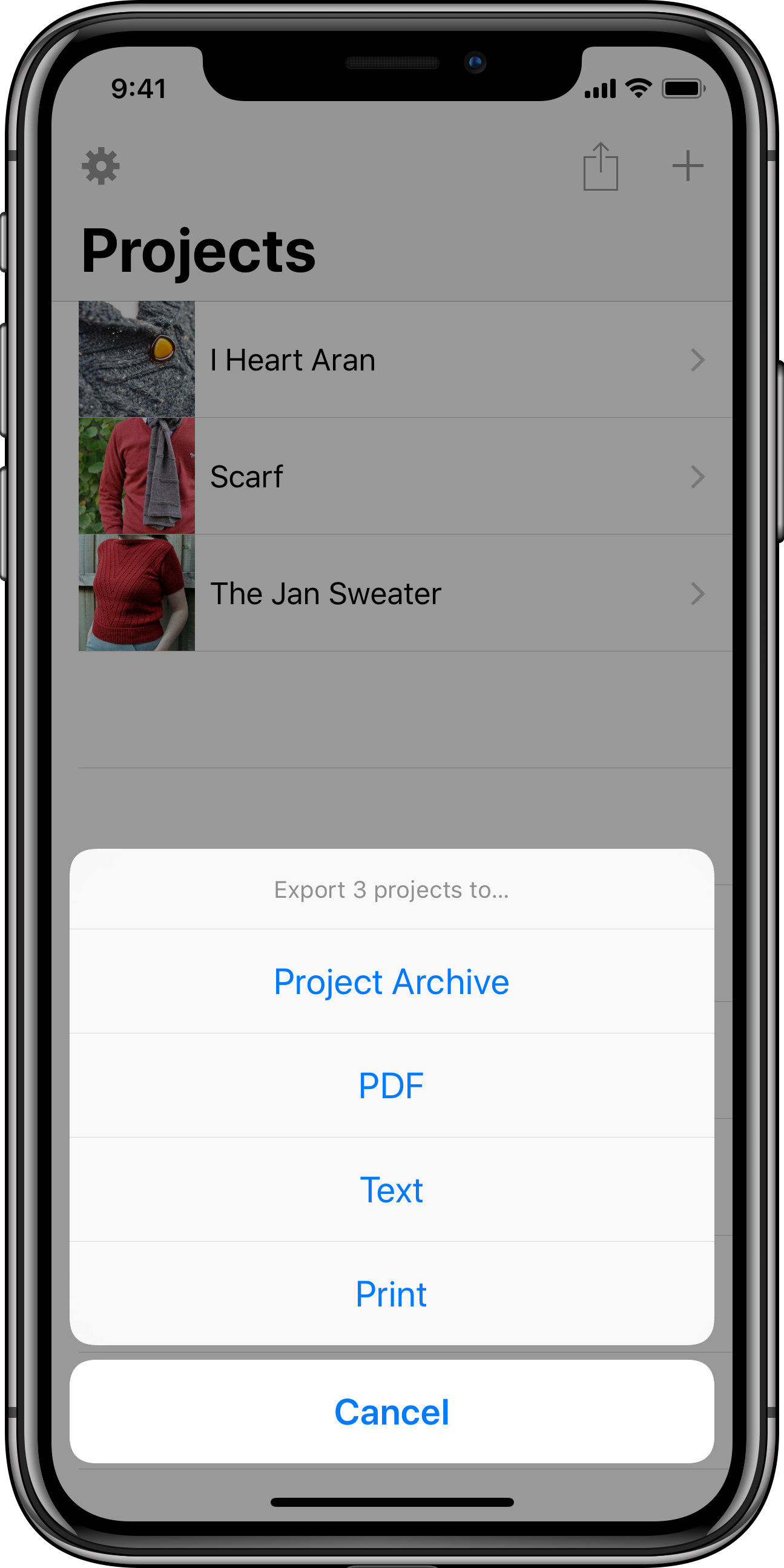784x1568 pixels.
Task: Export projects as Project Archive
Action: coord(391,981)
